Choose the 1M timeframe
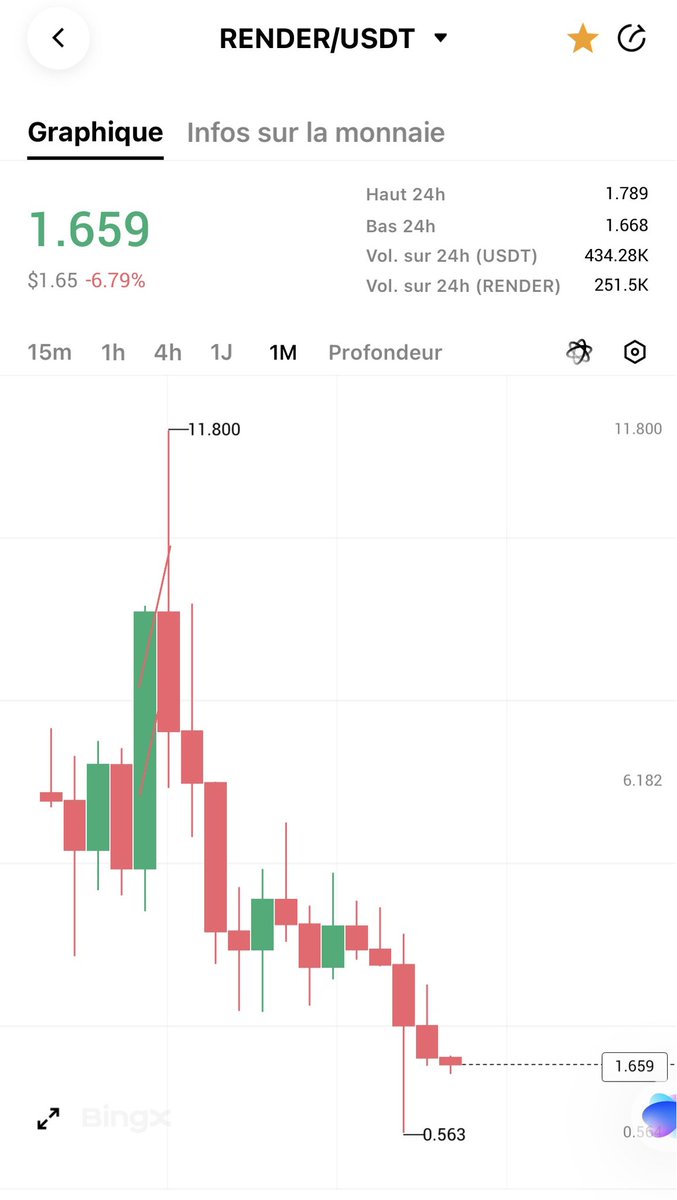 coord(283,352)
